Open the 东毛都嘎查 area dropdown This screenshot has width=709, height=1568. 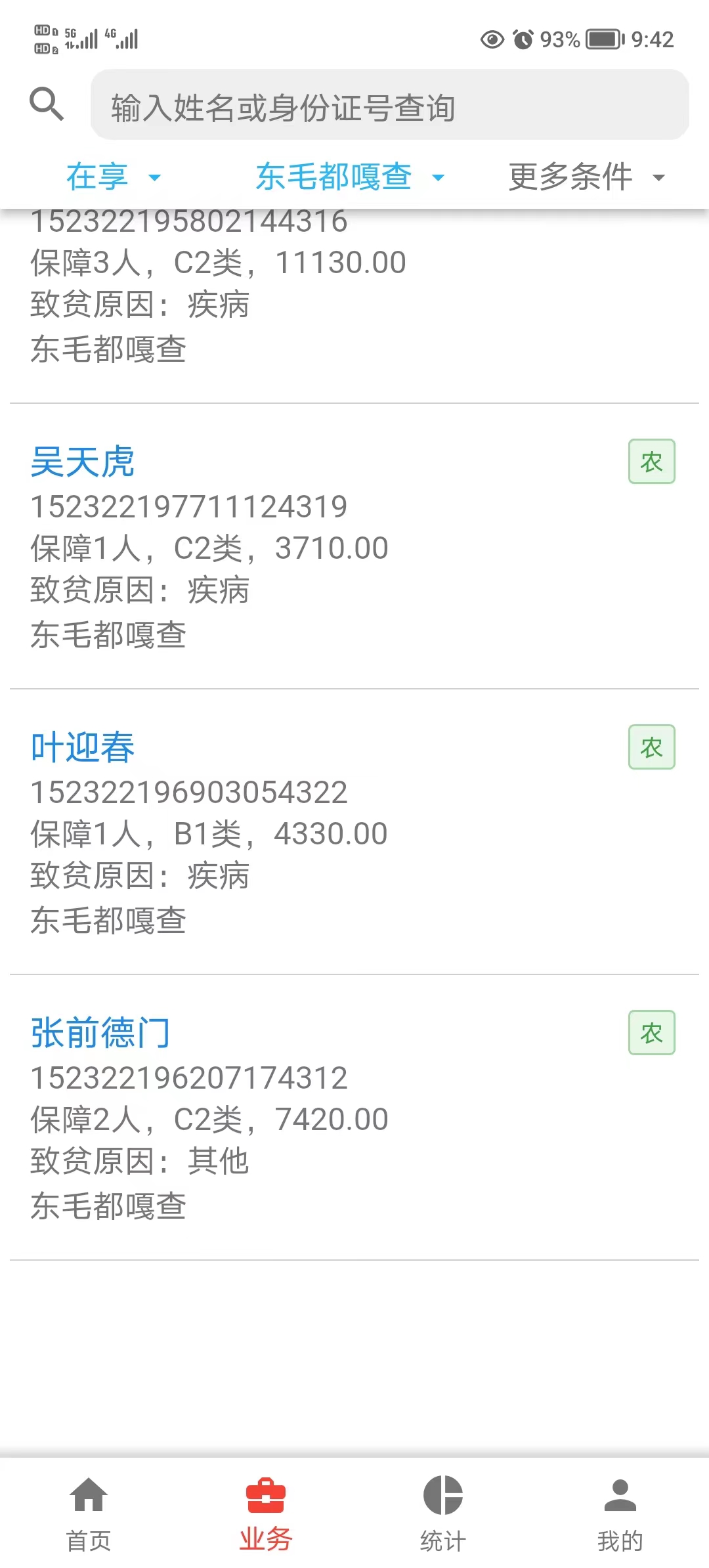tap(351, 177)
